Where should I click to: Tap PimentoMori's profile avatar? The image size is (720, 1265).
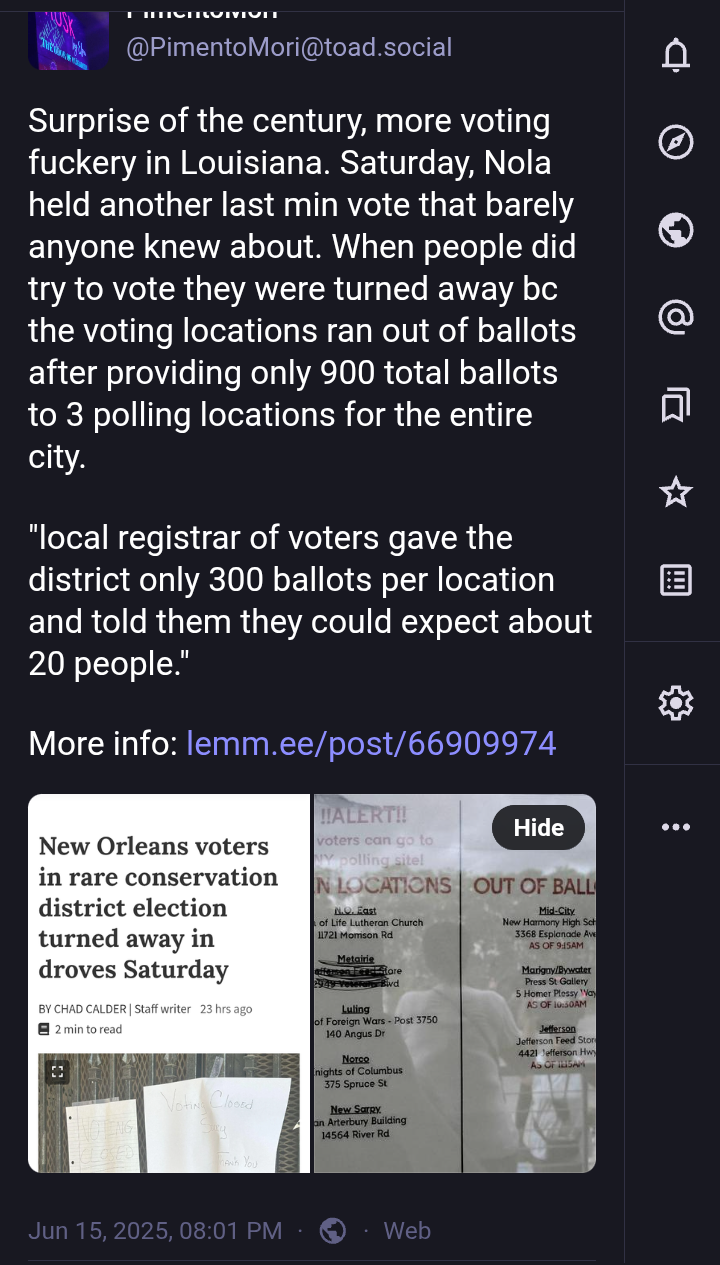(x=68, y=40)
